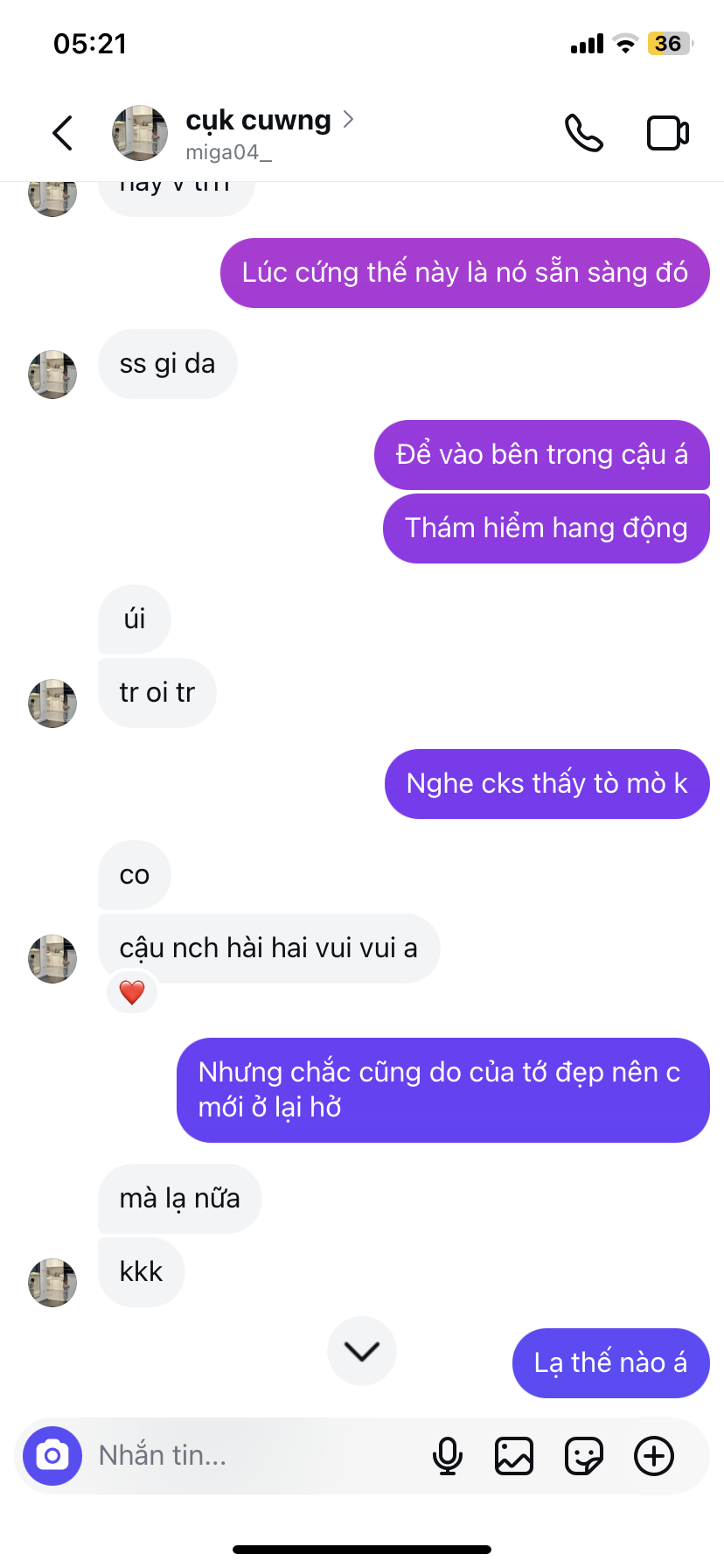Open the camera from the message bar

click(52, 1456)
